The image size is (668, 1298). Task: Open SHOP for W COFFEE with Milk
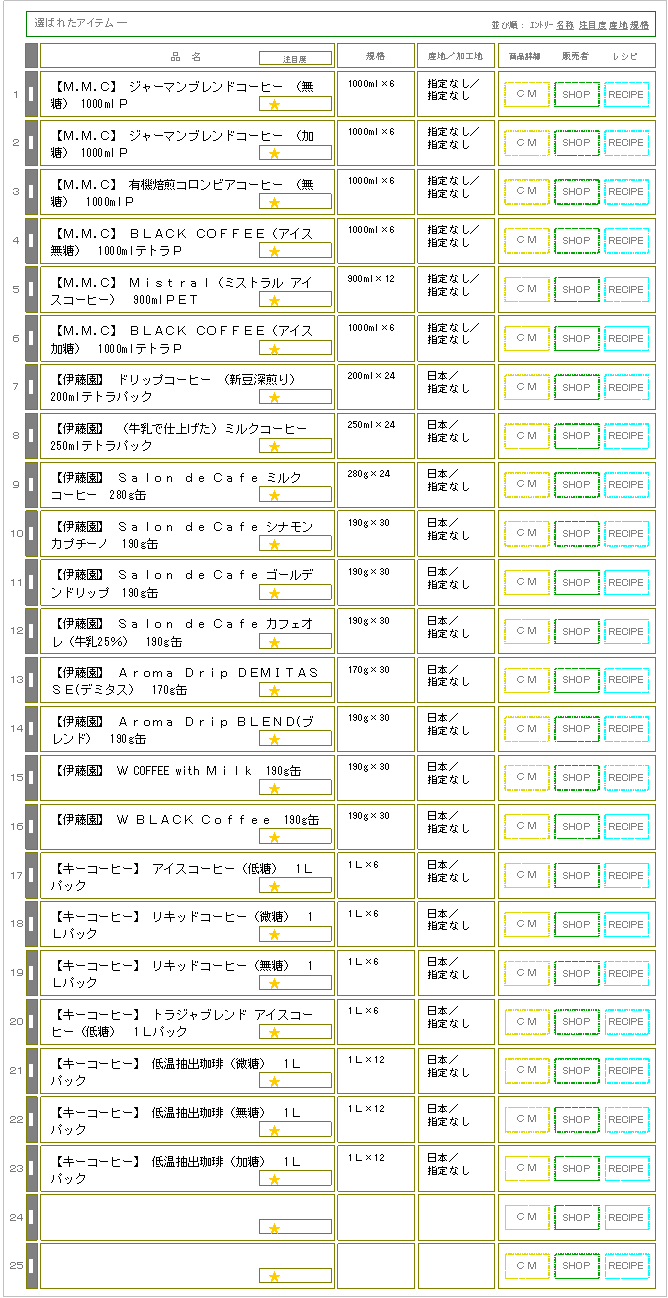[576, 777]
